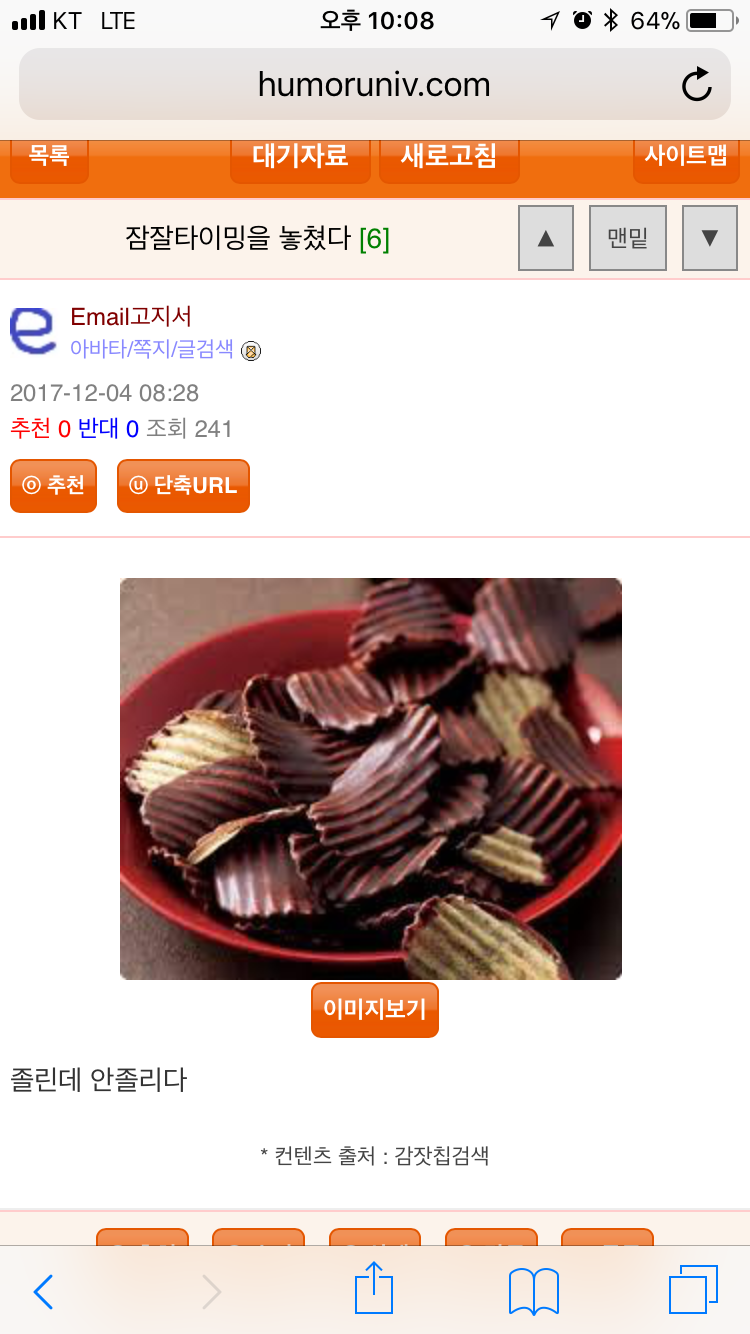Open Safari bookmarks

534,1292
